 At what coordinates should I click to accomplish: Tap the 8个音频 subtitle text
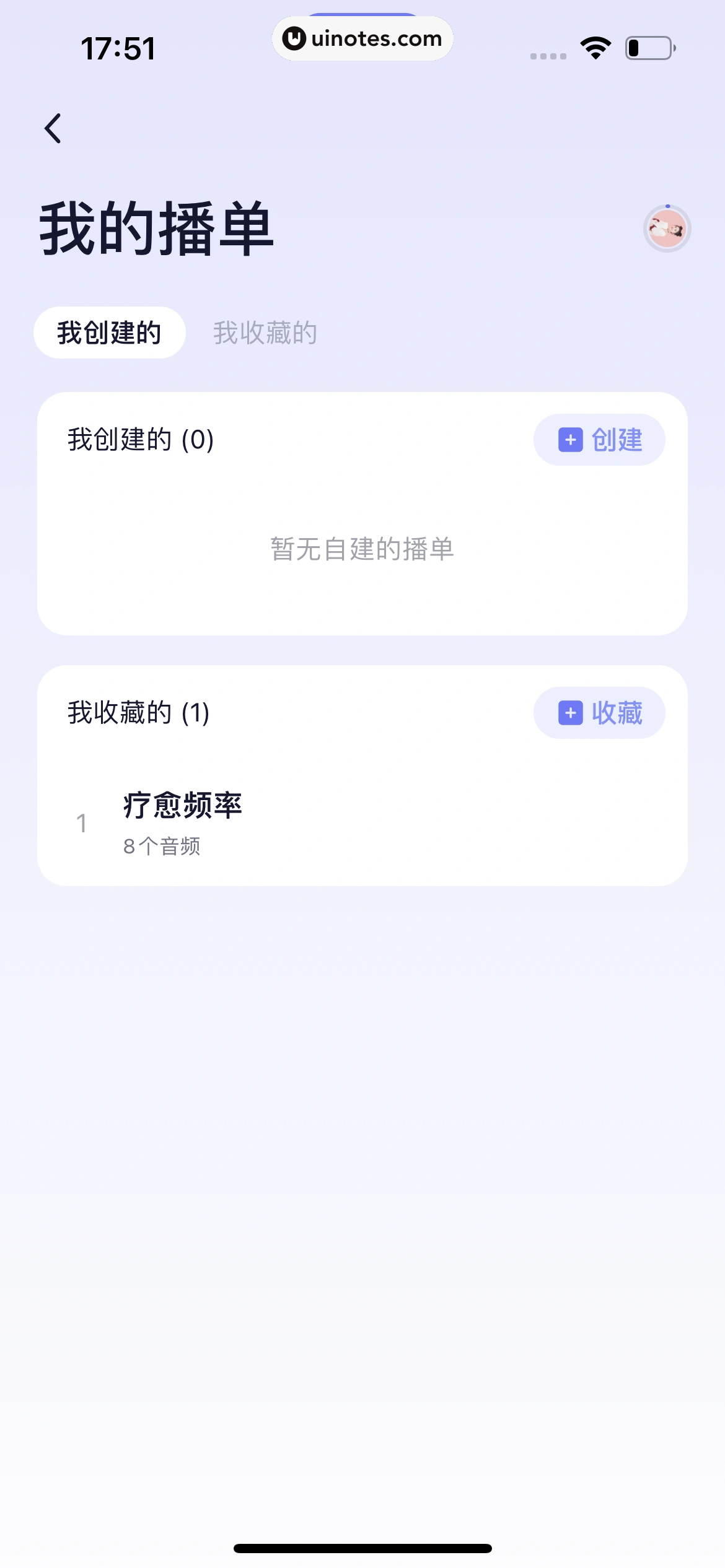pyautogui.click(x=162, y=846)
